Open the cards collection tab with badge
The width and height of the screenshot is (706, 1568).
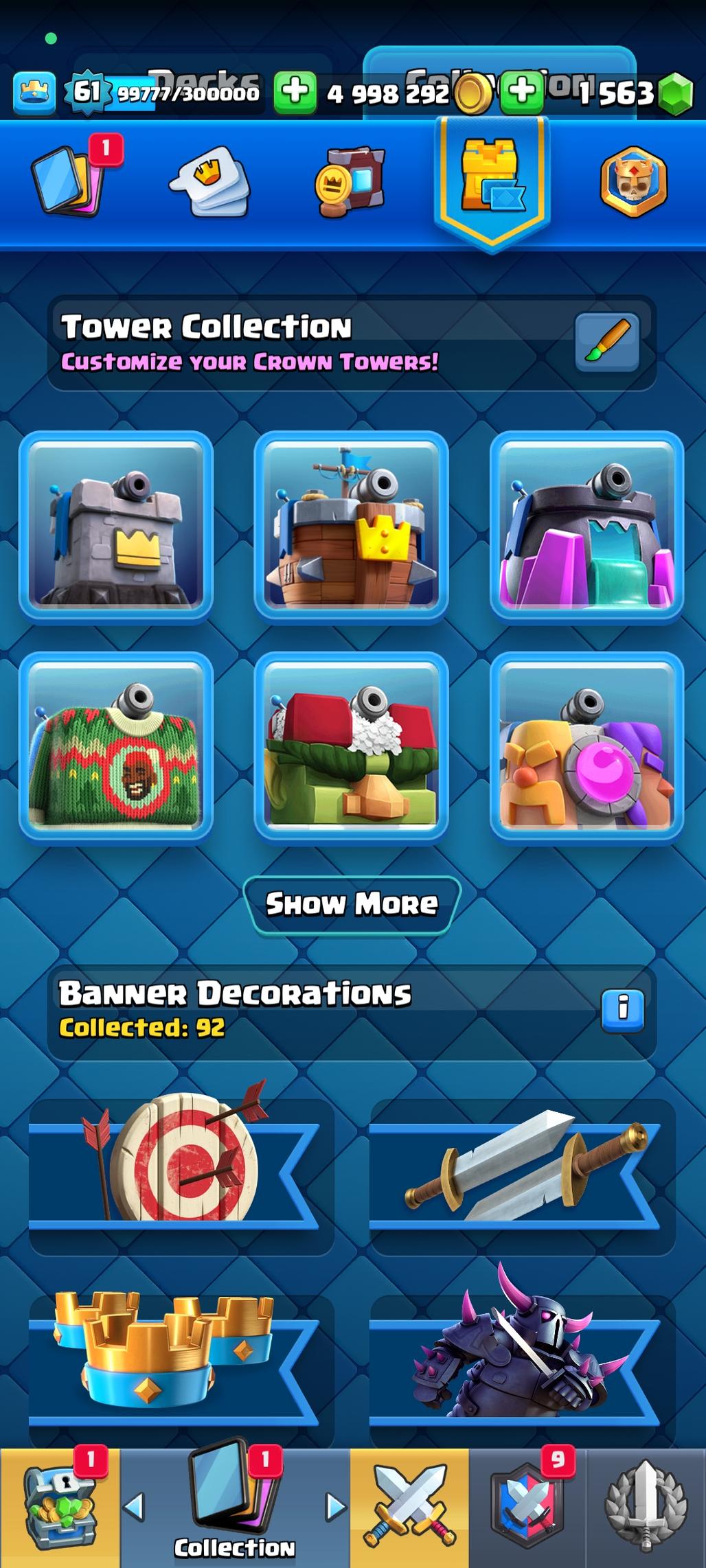click(71, 181)
